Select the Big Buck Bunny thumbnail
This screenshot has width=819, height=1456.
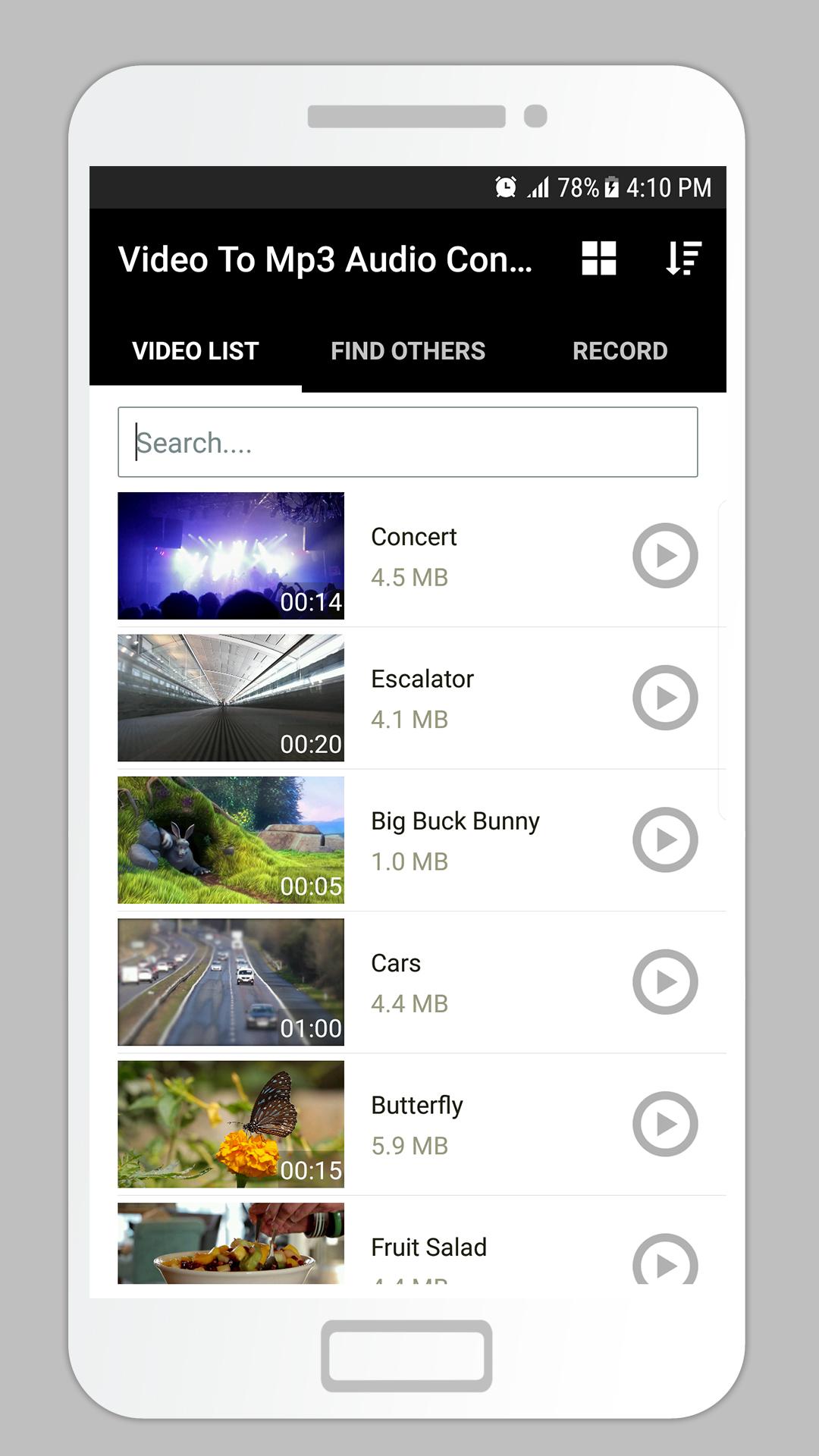pyautogui.click(x=231, y=839)
